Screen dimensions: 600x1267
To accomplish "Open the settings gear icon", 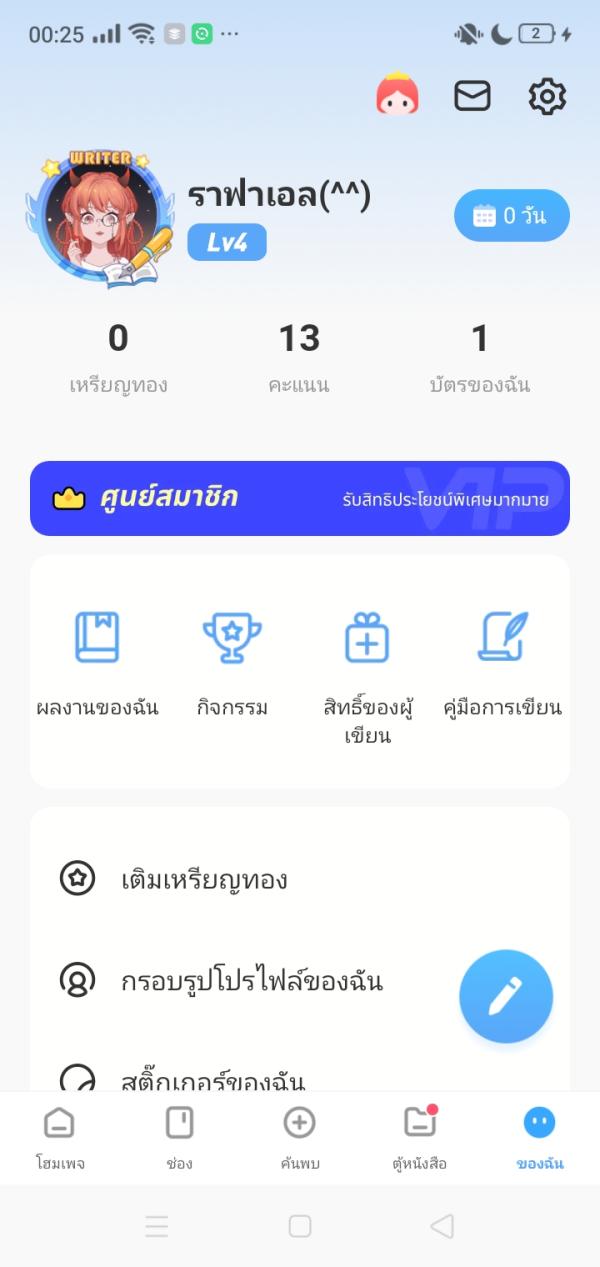I will click(x=547, y=96).
